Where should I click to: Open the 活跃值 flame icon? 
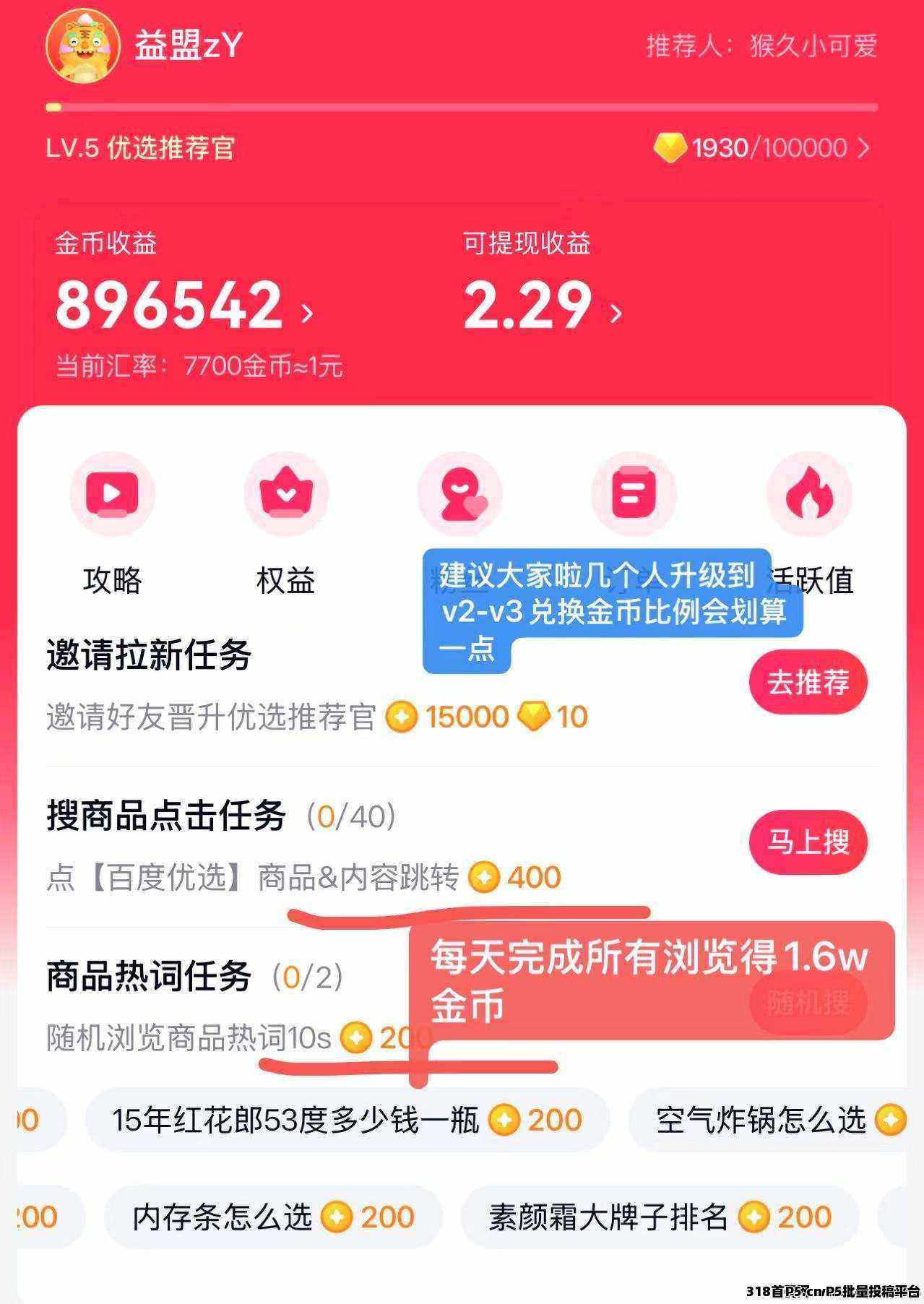tap(808, 494)
